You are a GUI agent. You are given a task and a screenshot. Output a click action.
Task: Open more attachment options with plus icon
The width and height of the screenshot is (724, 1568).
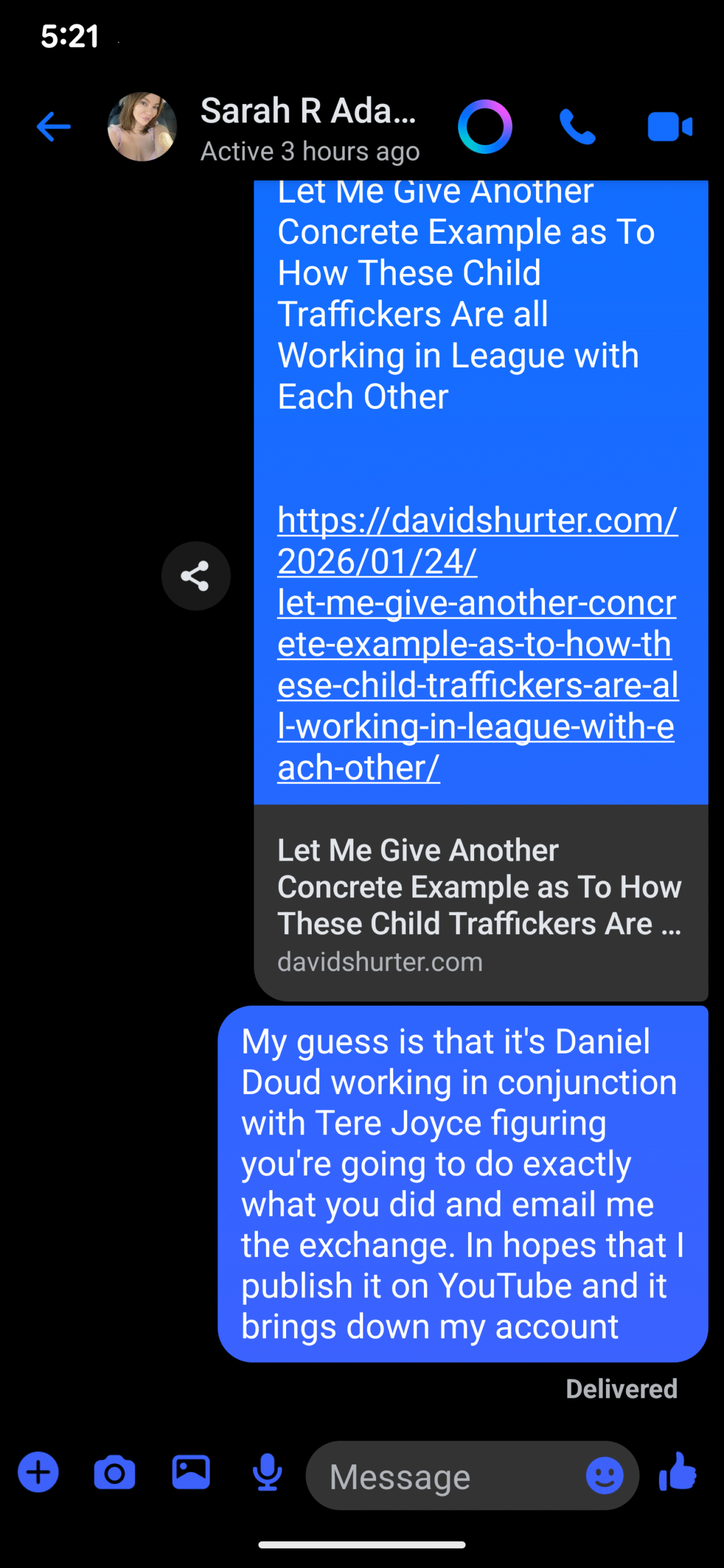pyautogui.click(x=38, y=1472)
